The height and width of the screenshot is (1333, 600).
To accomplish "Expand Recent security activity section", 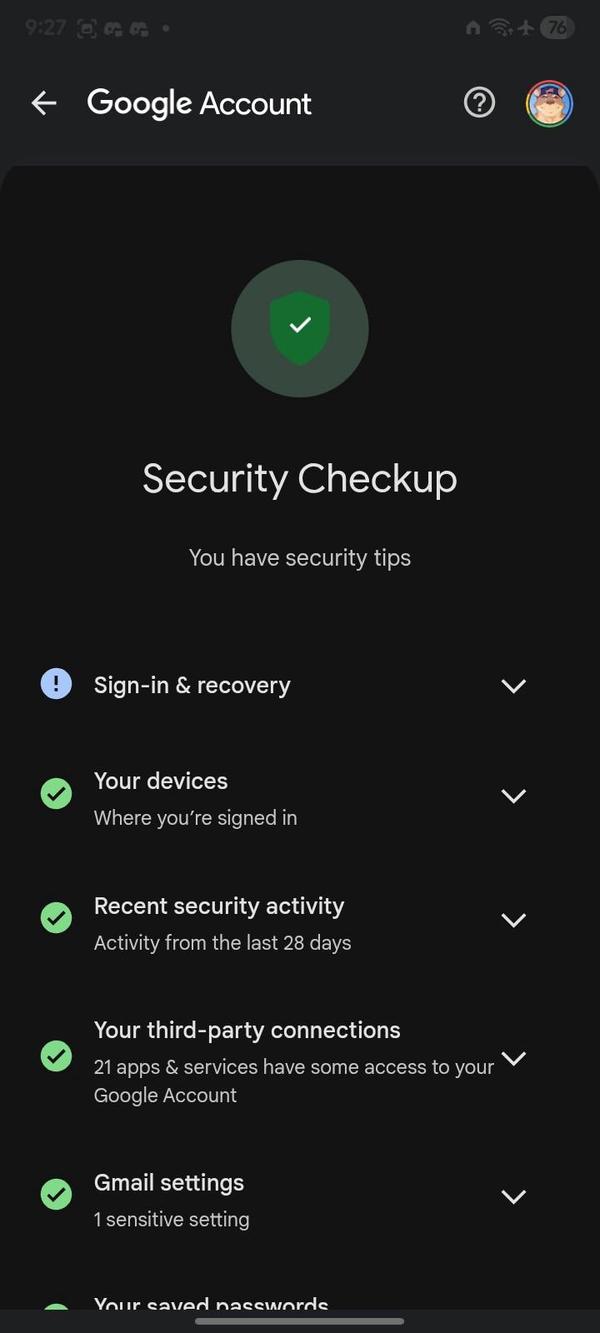I will (513, 920).
